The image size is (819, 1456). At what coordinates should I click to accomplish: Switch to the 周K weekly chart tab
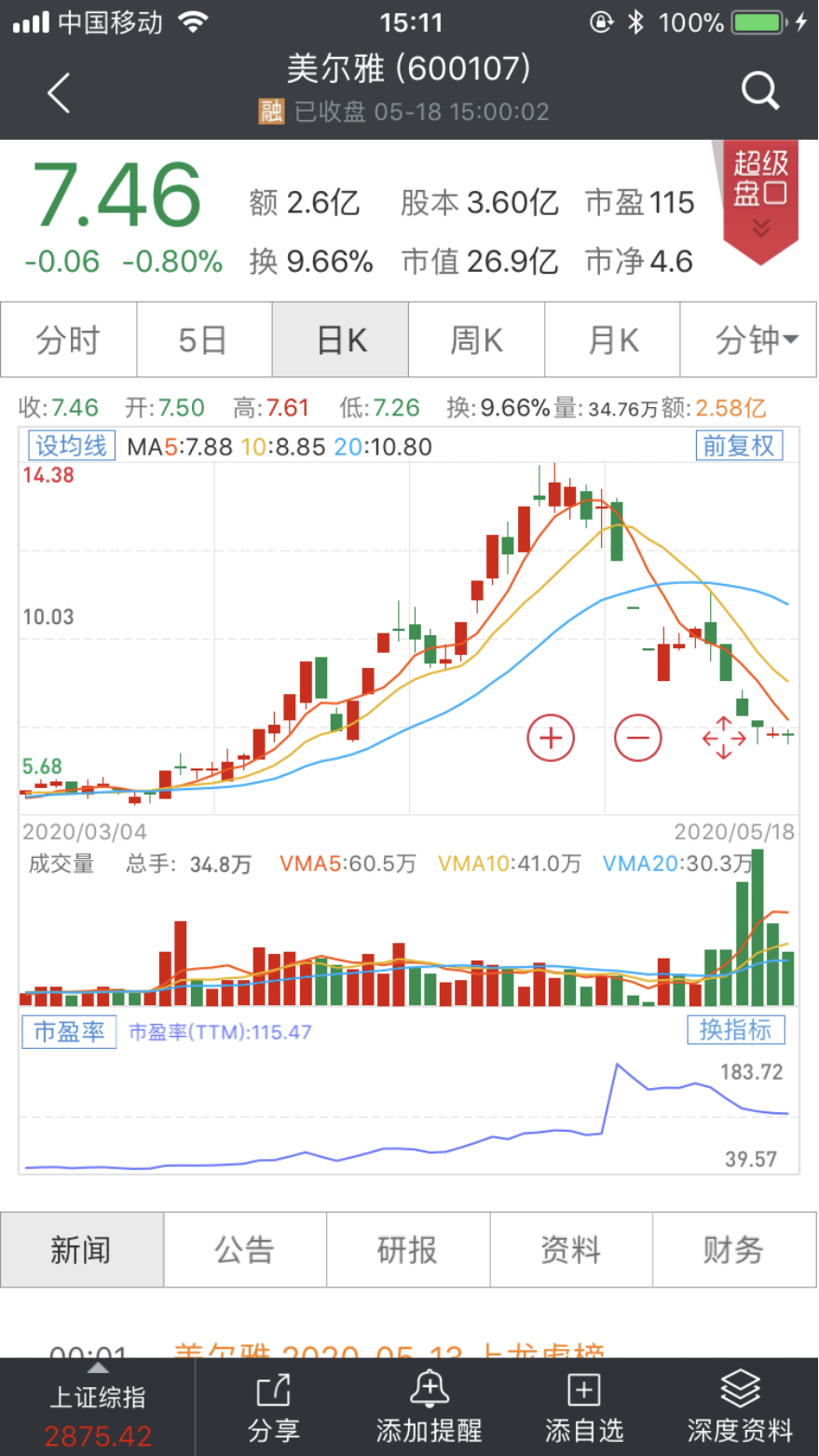coord(476,339)
